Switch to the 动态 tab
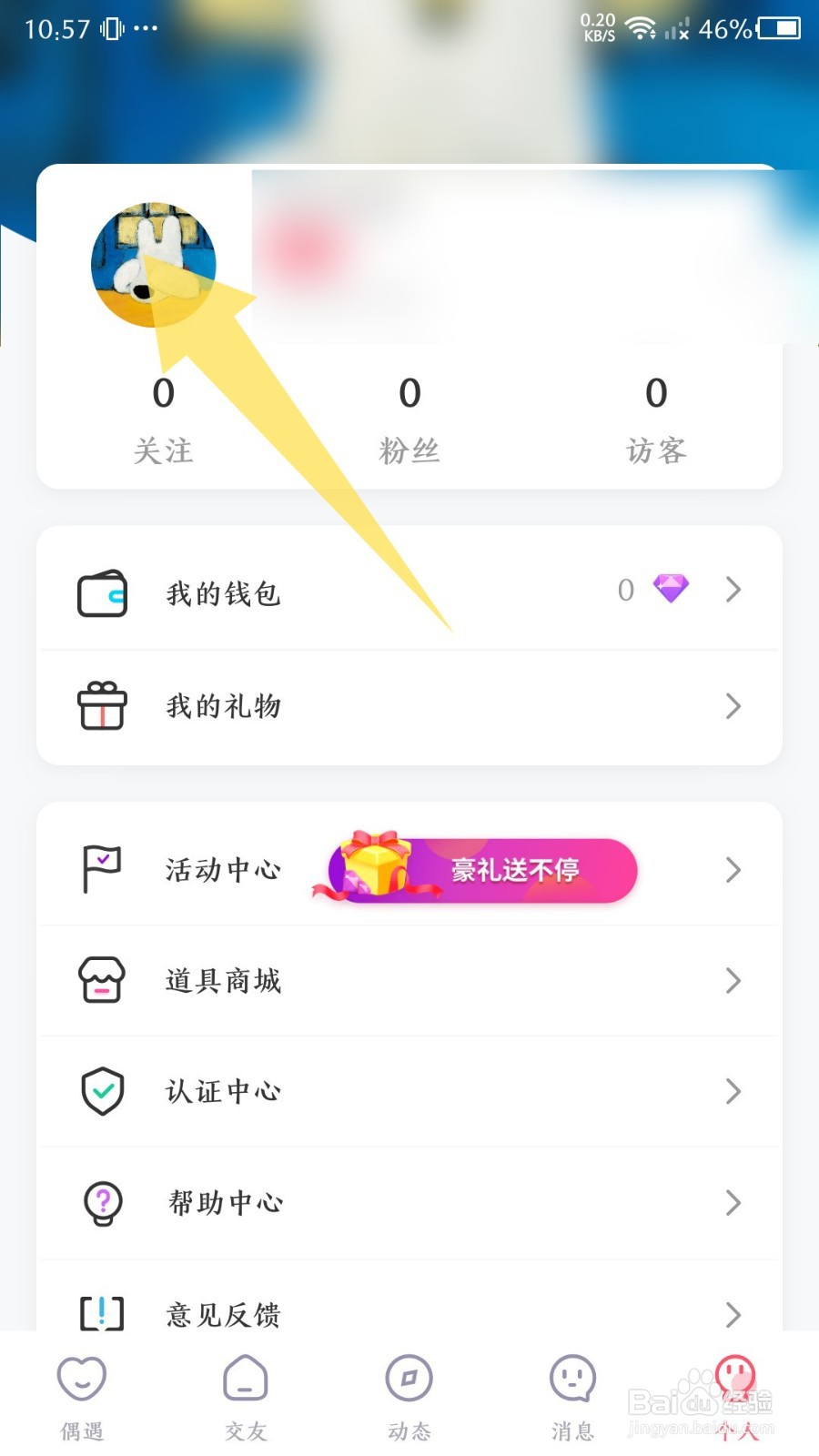The width and height of the screenshot is (819, 1456). [x=409, y=1397]
